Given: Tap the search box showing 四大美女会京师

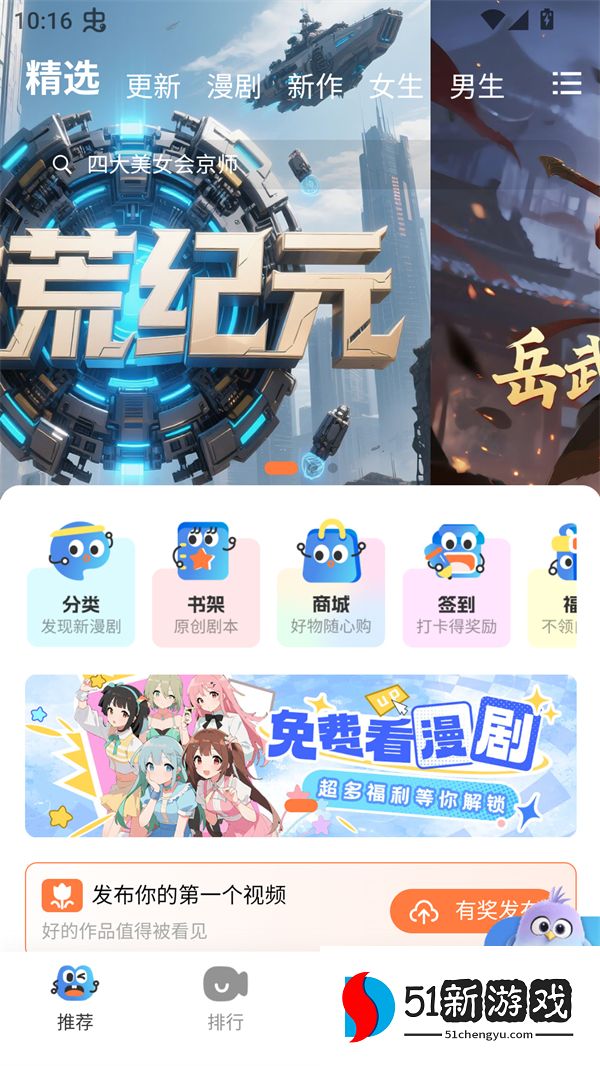Looking at the screenshot, I should (200, 164).
